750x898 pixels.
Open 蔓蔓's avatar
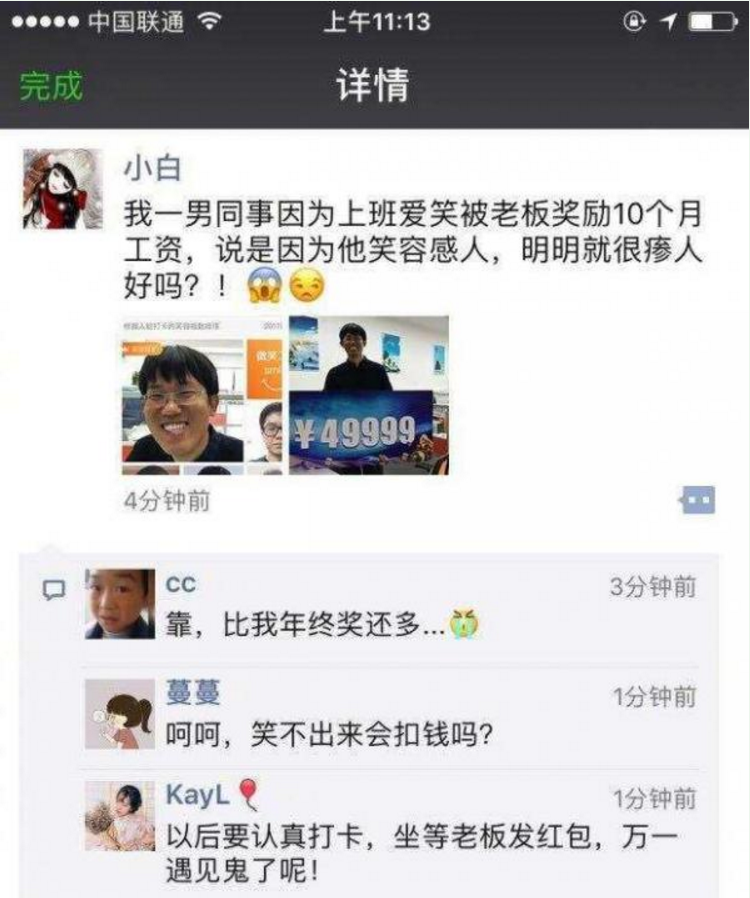120,714
